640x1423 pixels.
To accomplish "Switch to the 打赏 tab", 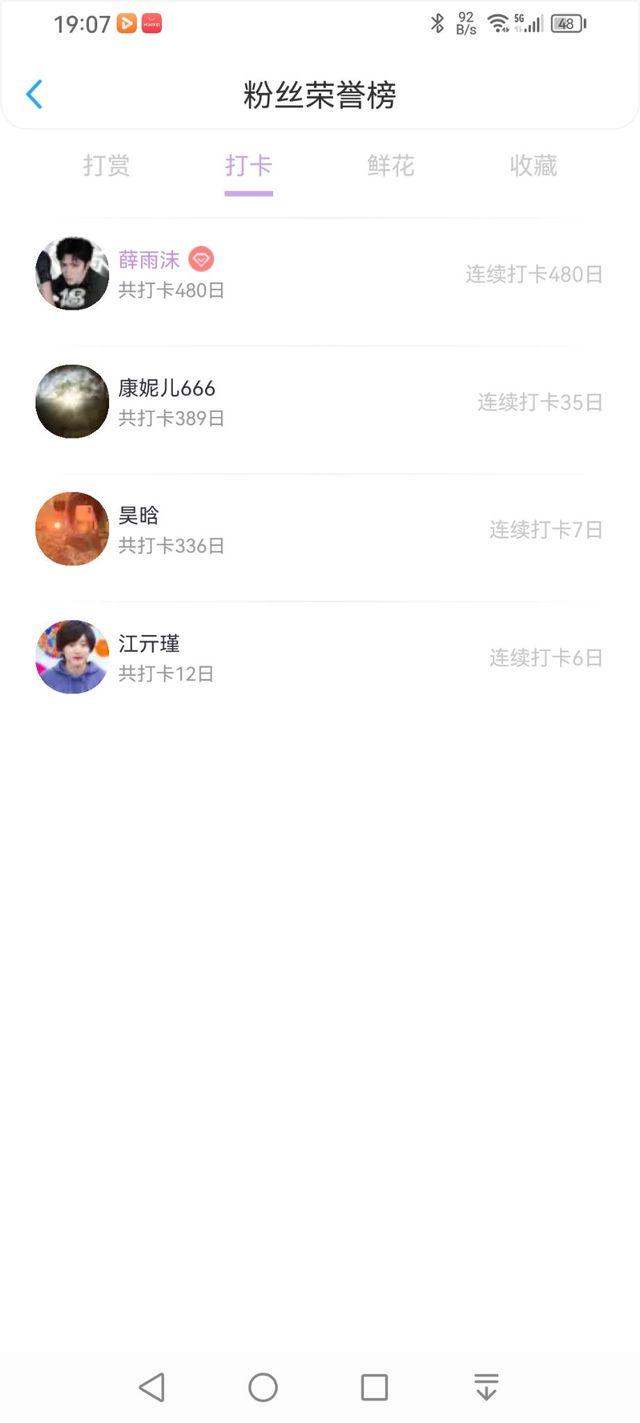I will [107, 166].
